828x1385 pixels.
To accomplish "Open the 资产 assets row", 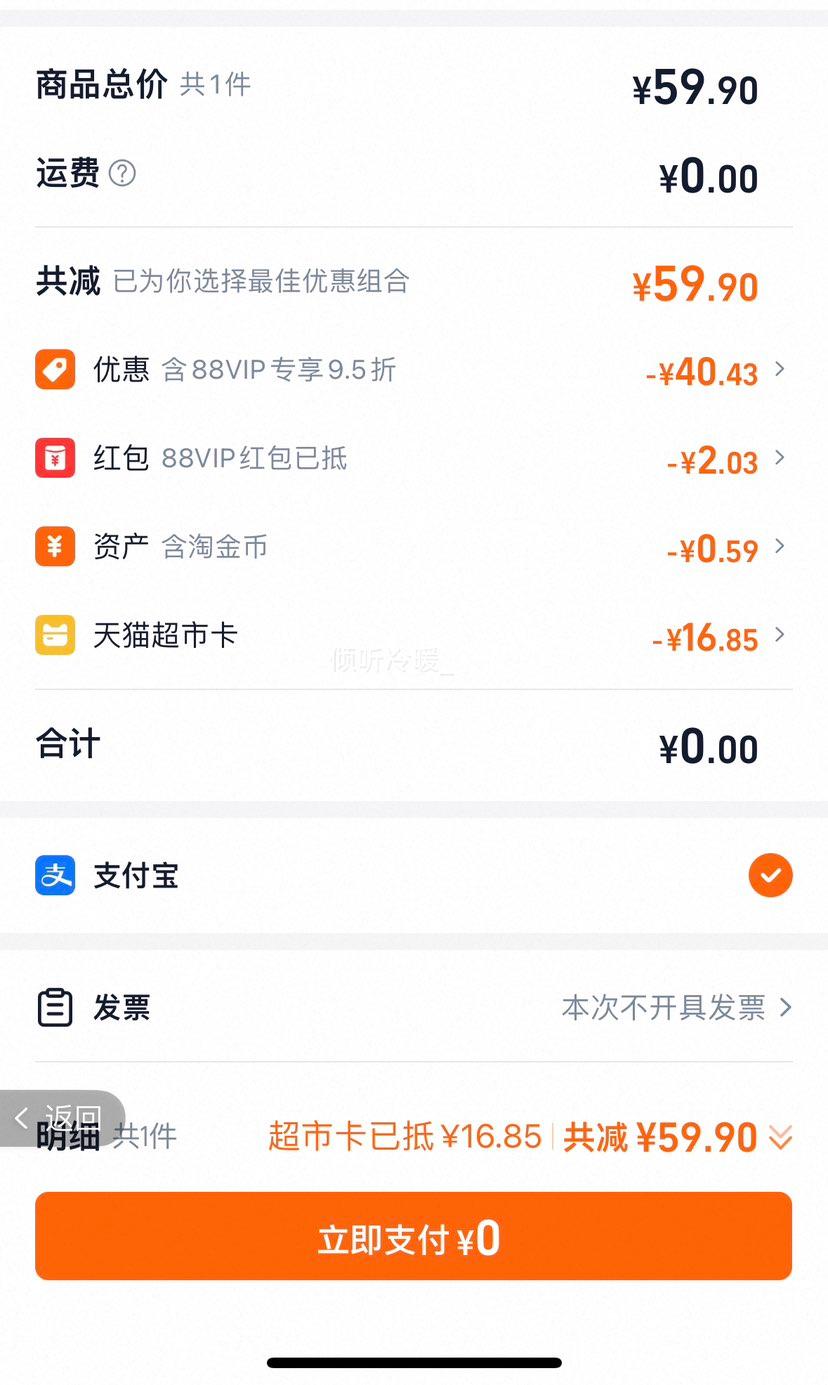I will point(413,547).
